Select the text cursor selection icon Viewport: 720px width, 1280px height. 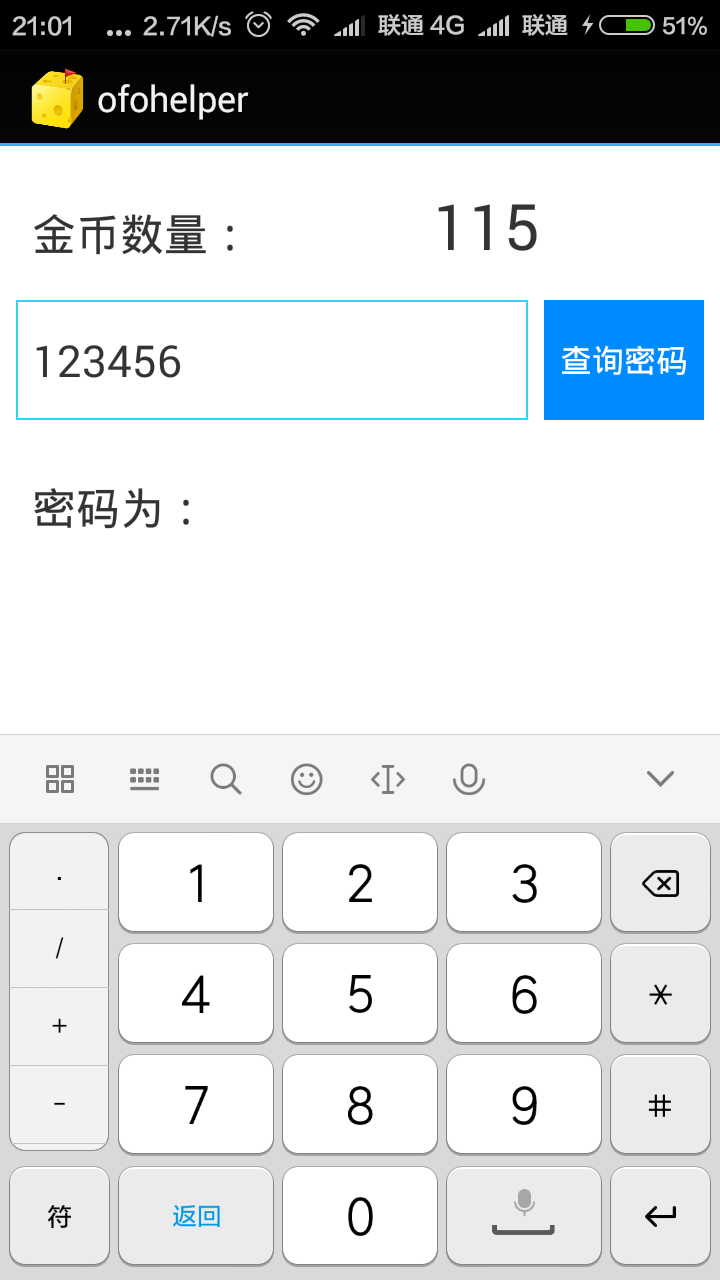(x=387, y=779)
